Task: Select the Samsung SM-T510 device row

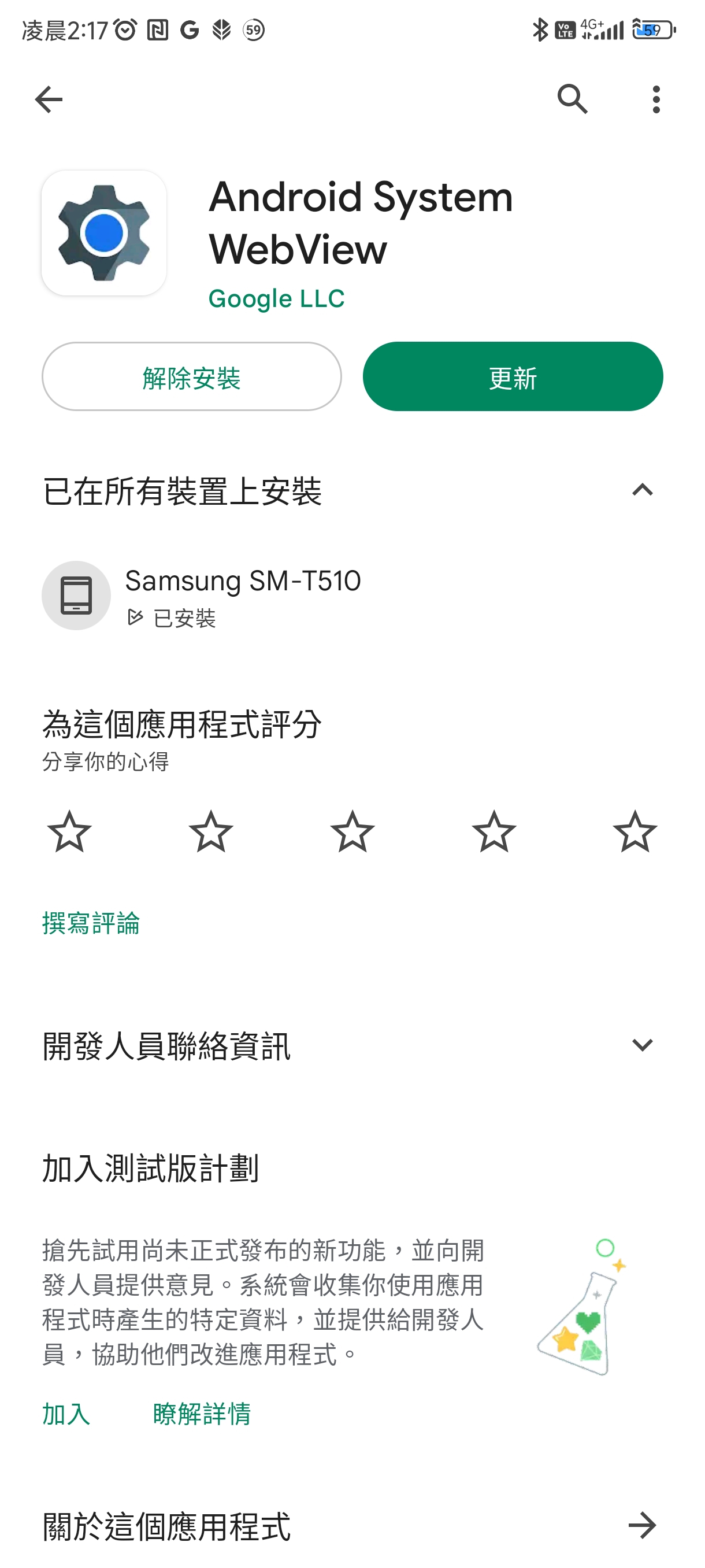Action: 352,596
